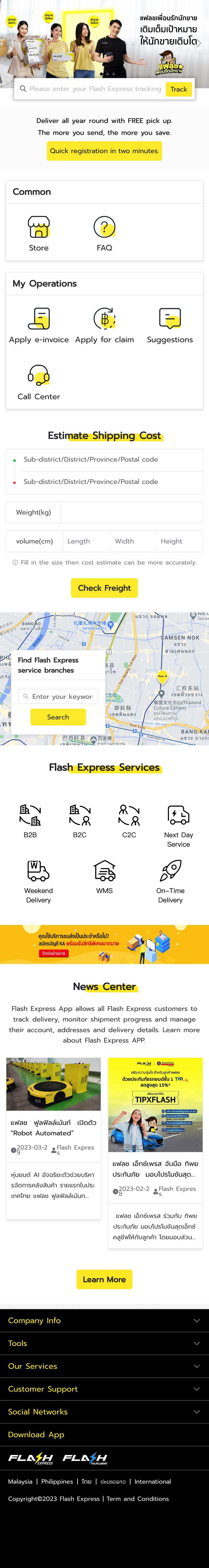Viewport: 209px width, 1568px height.
Task: Focus the Flash Express tracking number field
Action: pyautogui.click(x=94, y=89)
